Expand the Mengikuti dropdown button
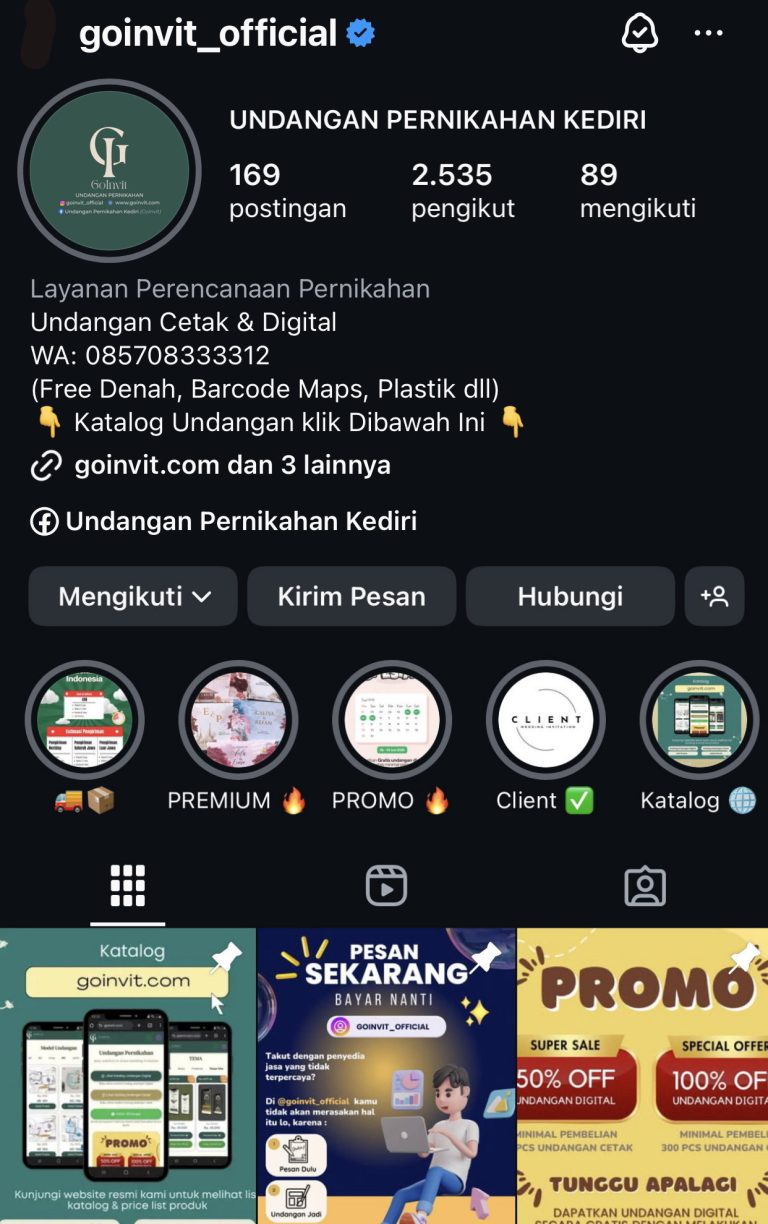This screenshot has height=1224, width=768. point(133,597)
